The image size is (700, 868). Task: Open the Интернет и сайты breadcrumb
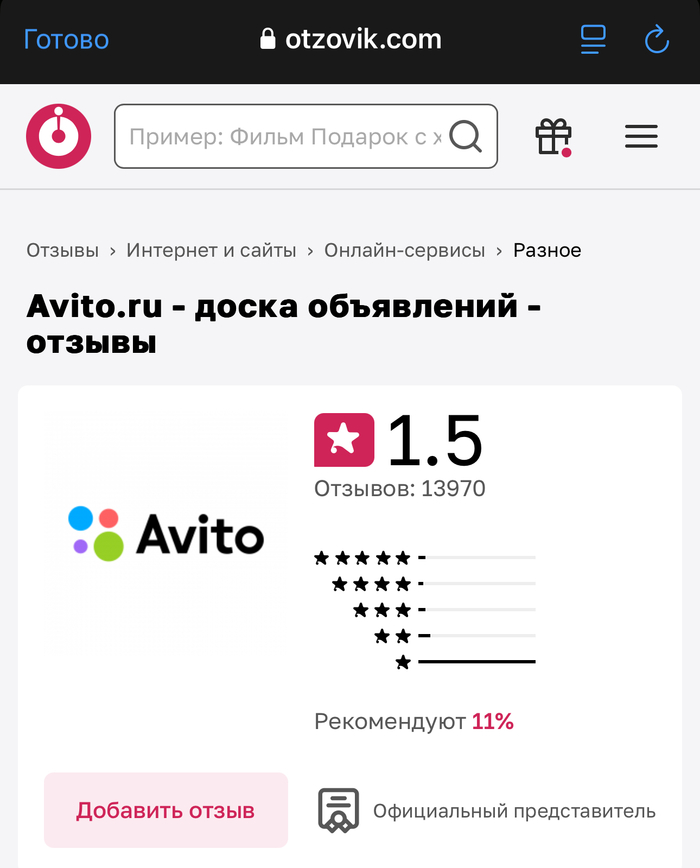pos(211,250)
